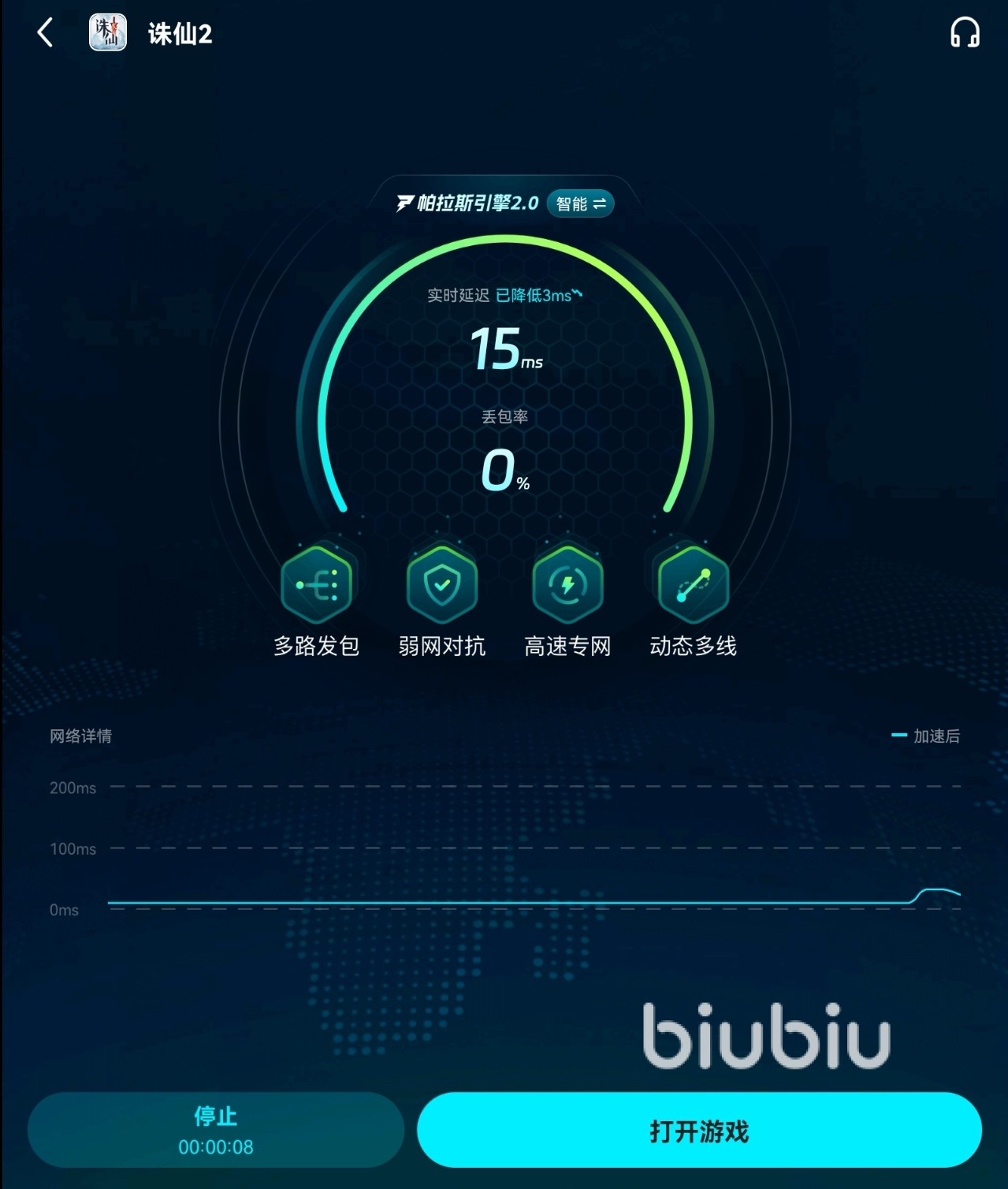Launch the game via 打开游戏
Viewport: 1008px width, 1189px height.
click(699, 1130)
